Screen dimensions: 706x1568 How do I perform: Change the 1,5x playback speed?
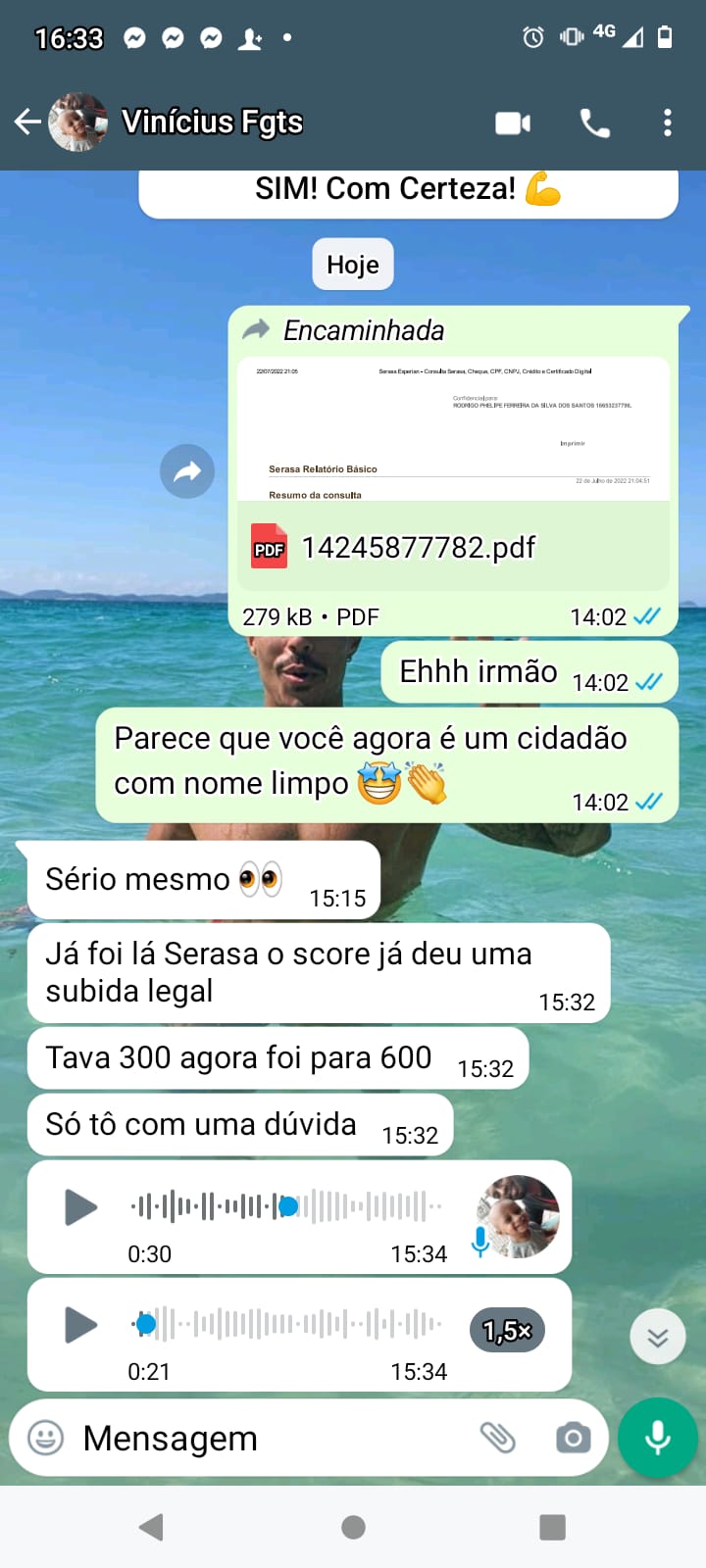tap(507, 1330)
